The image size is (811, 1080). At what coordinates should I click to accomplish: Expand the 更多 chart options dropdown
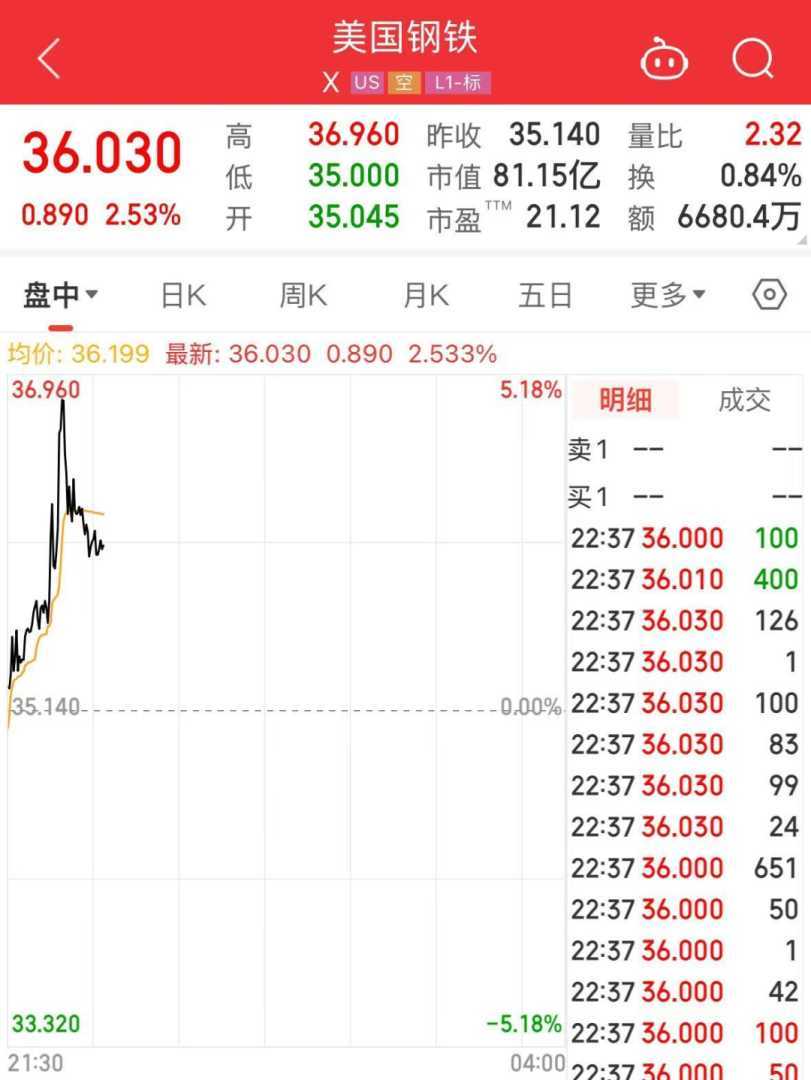click(x=667, y=295)
